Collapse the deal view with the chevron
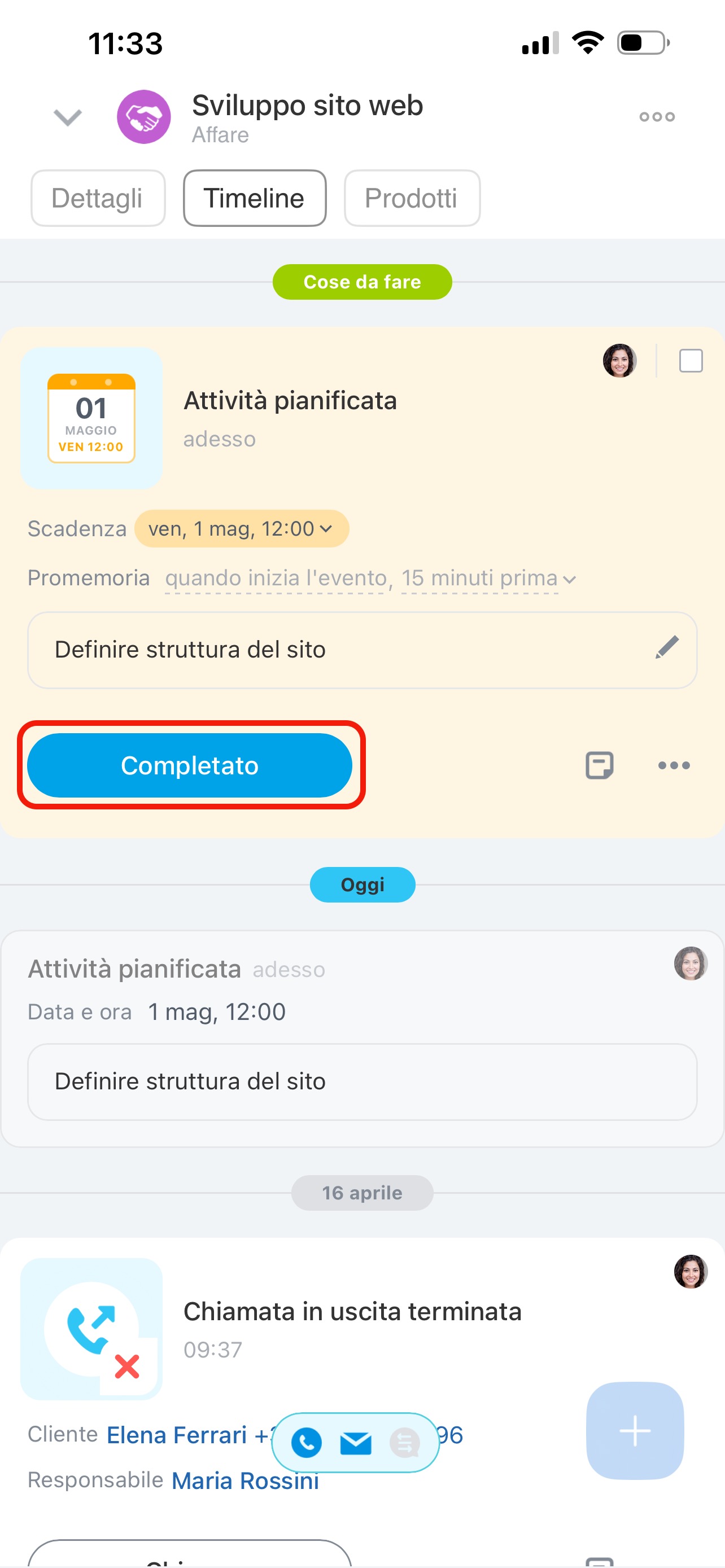The image size is (725, 1568). (68, 117)
